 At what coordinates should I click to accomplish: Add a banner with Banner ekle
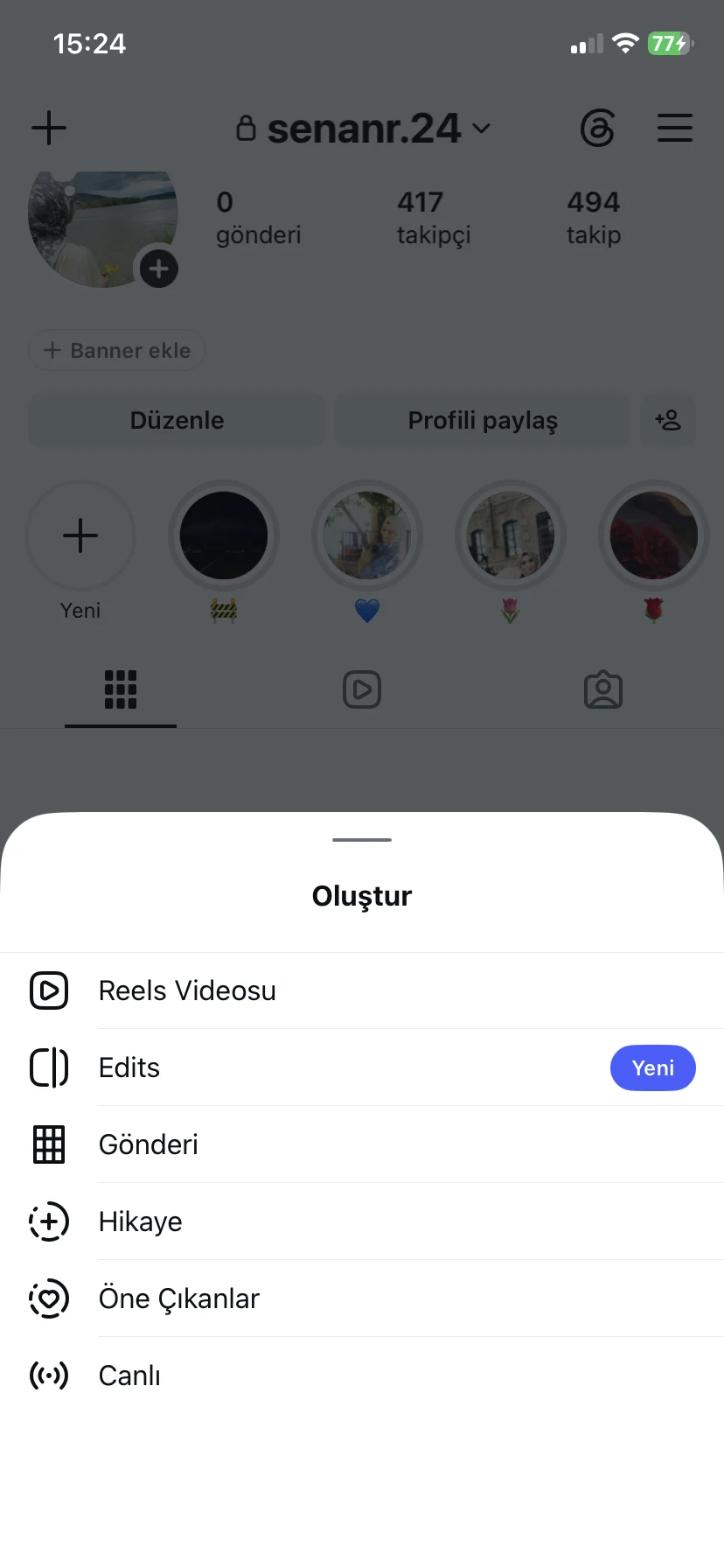pos(117,350)
